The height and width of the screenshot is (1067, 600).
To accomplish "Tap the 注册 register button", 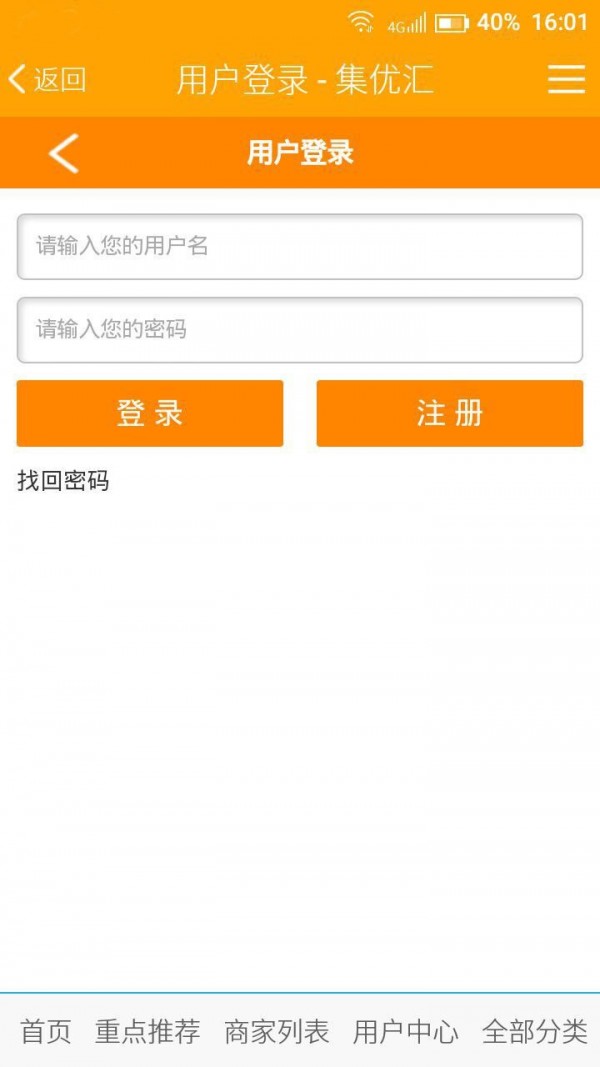I will coord(450,413).
